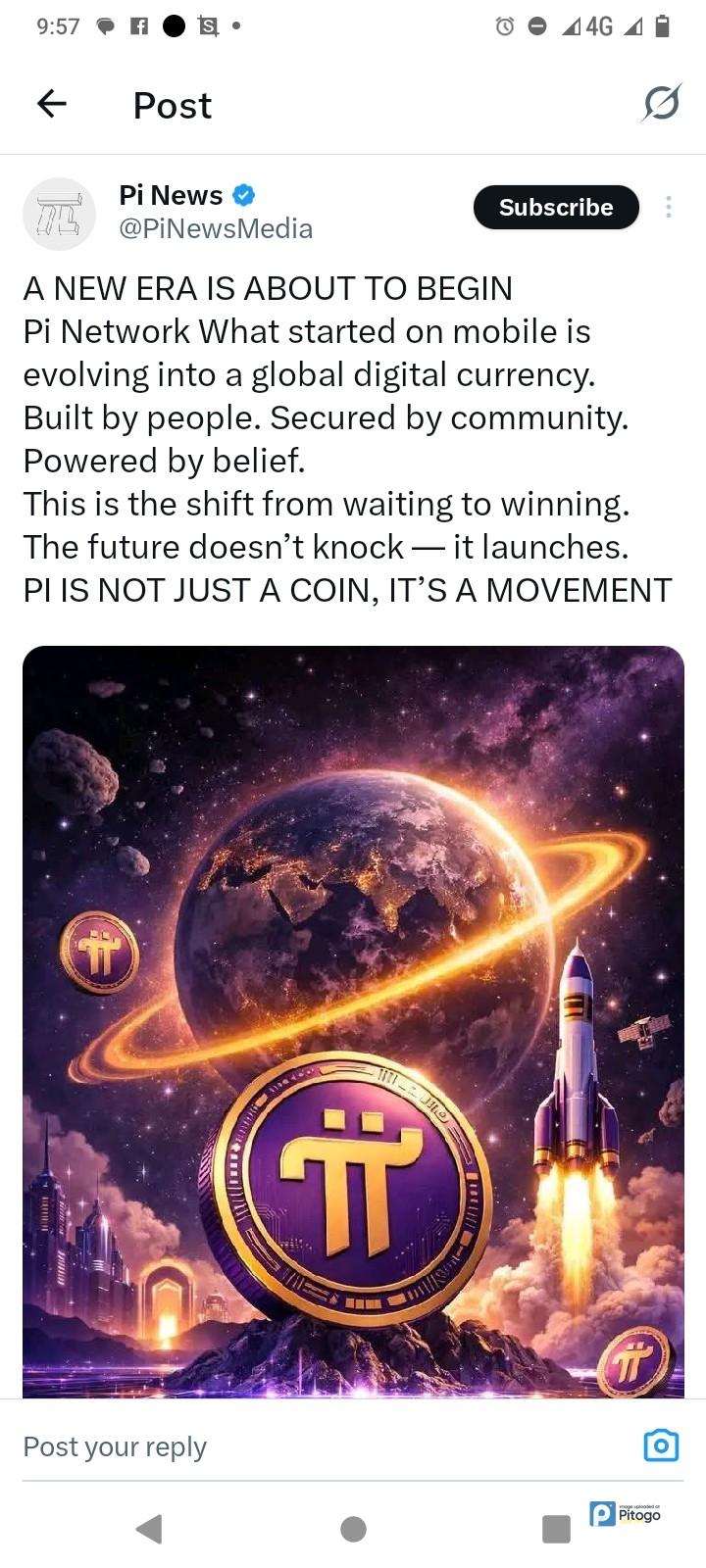Open the Pi News profile picture
Screen dimensions: 706x1568
click(x=59, y=214)
